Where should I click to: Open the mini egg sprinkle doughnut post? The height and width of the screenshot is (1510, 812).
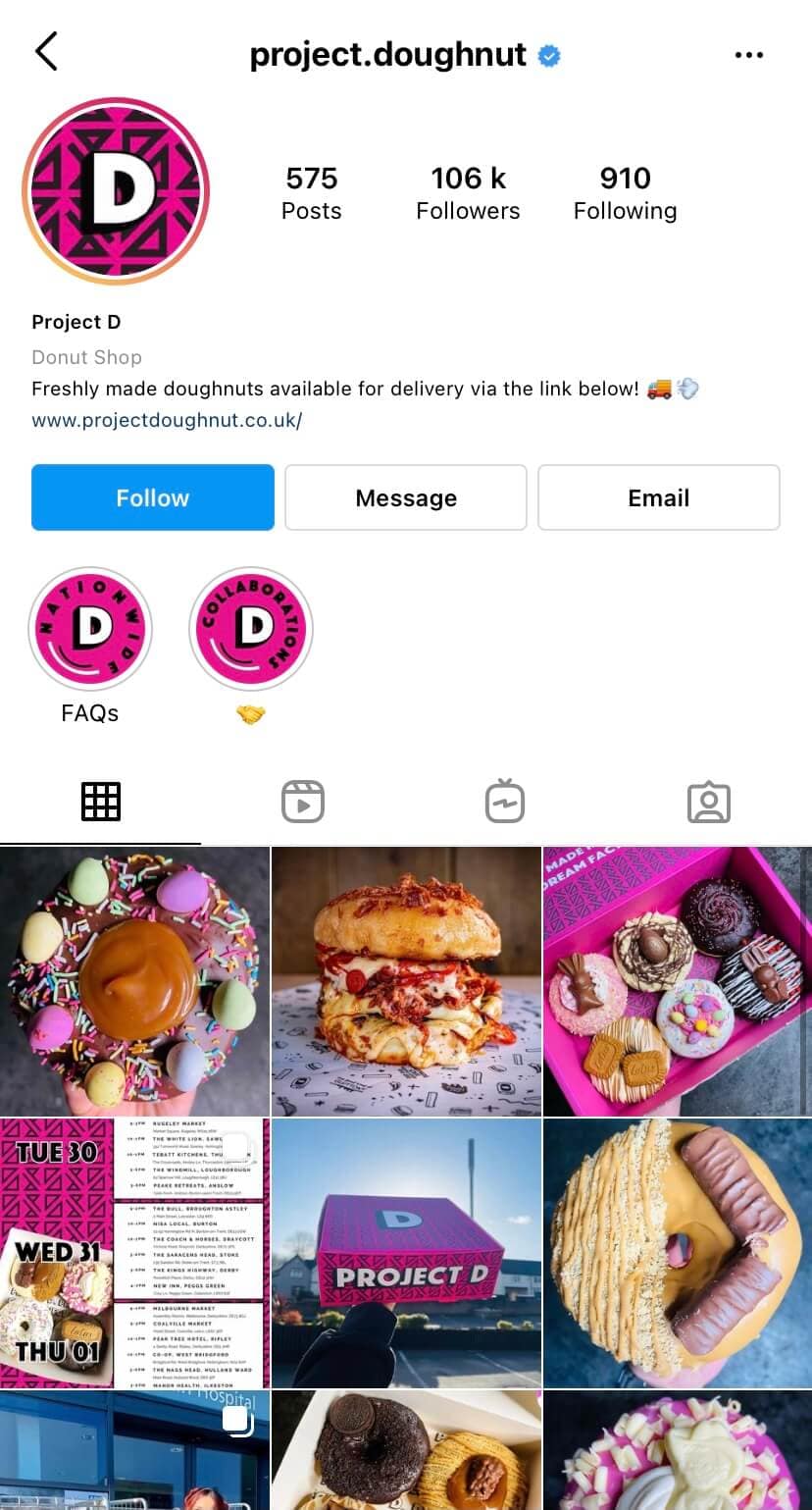(x=134, y=981)
